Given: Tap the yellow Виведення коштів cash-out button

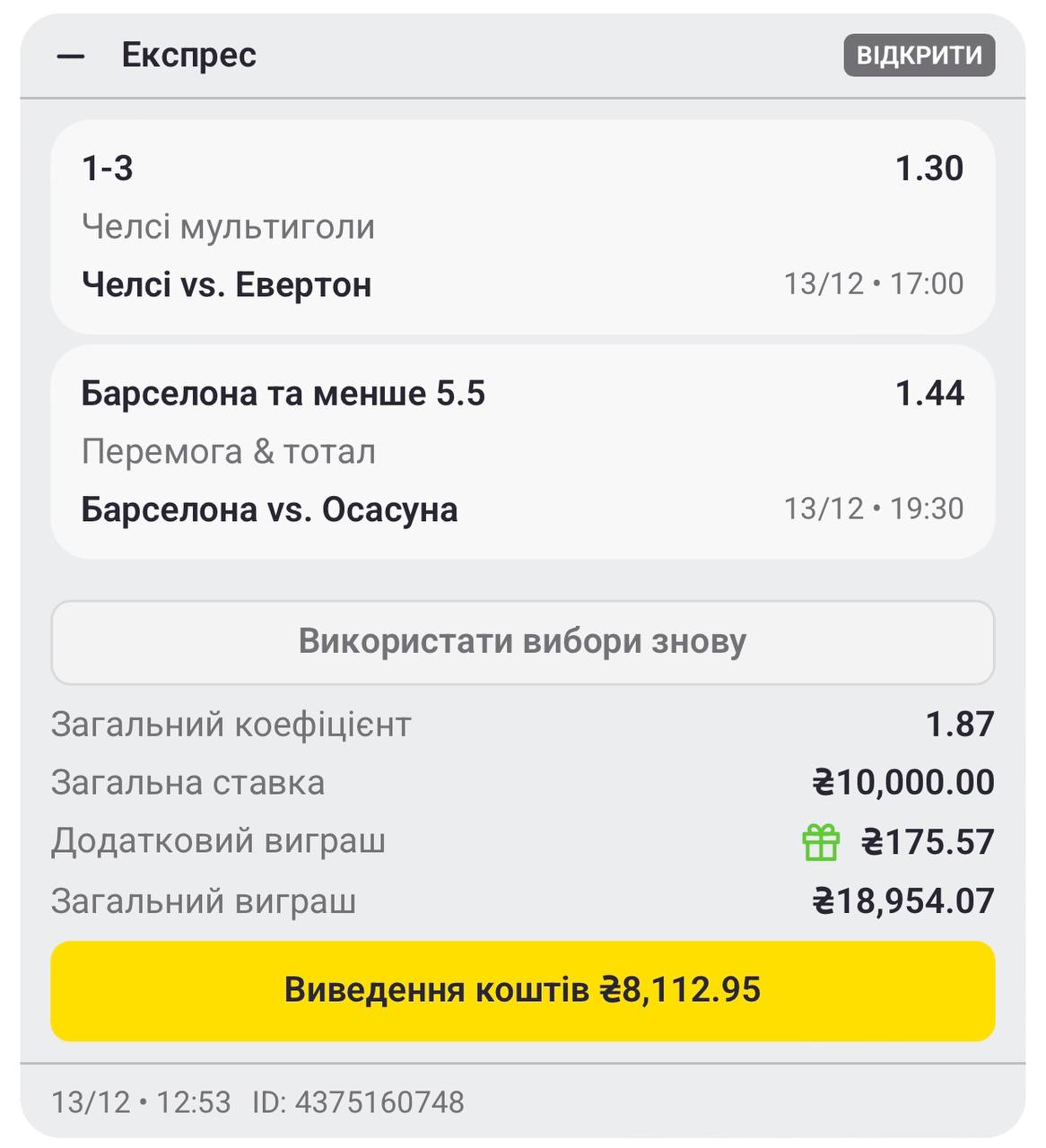Looking at the screenshot, I should point(522,990).
